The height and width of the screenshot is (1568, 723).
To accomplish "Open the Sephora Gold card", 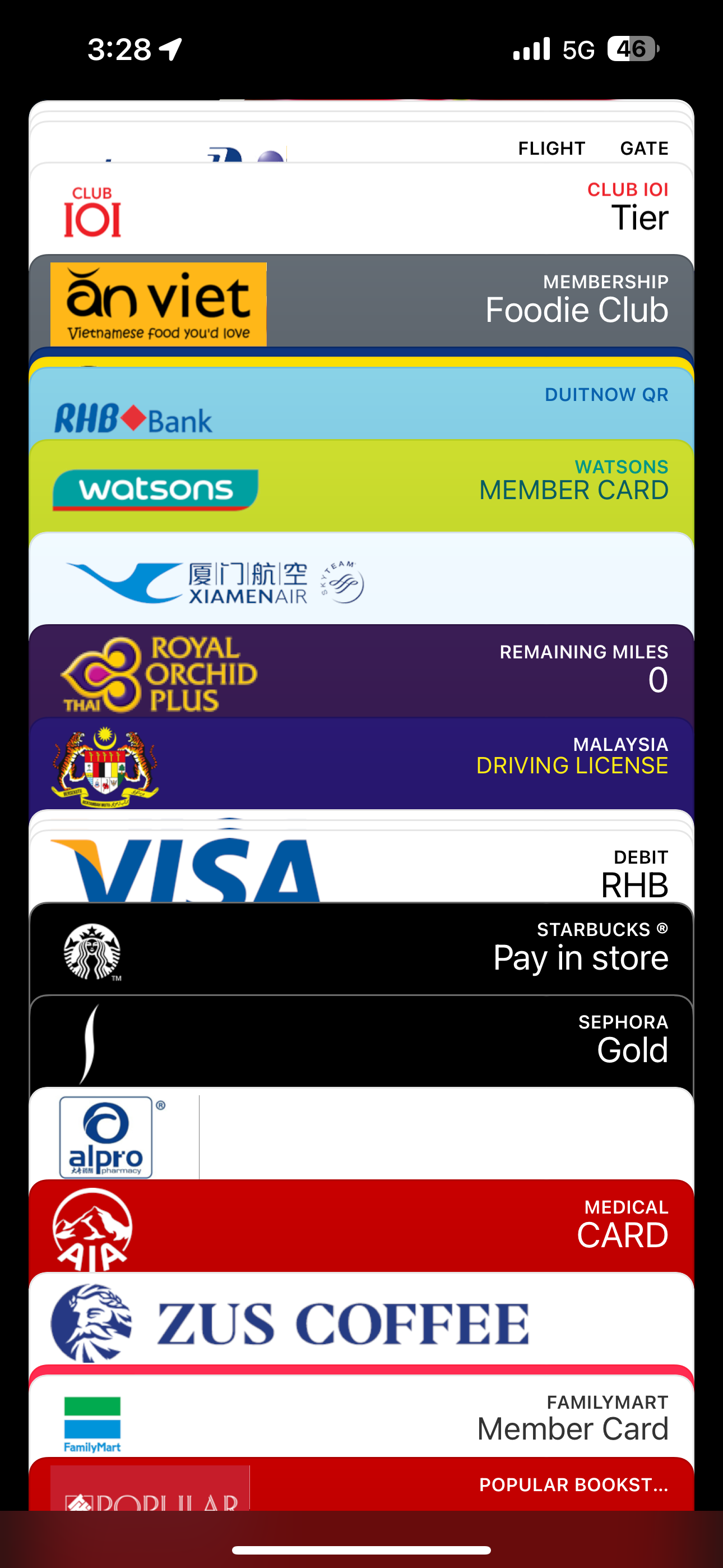I will pyautogui.click(x=361, y=1041).
